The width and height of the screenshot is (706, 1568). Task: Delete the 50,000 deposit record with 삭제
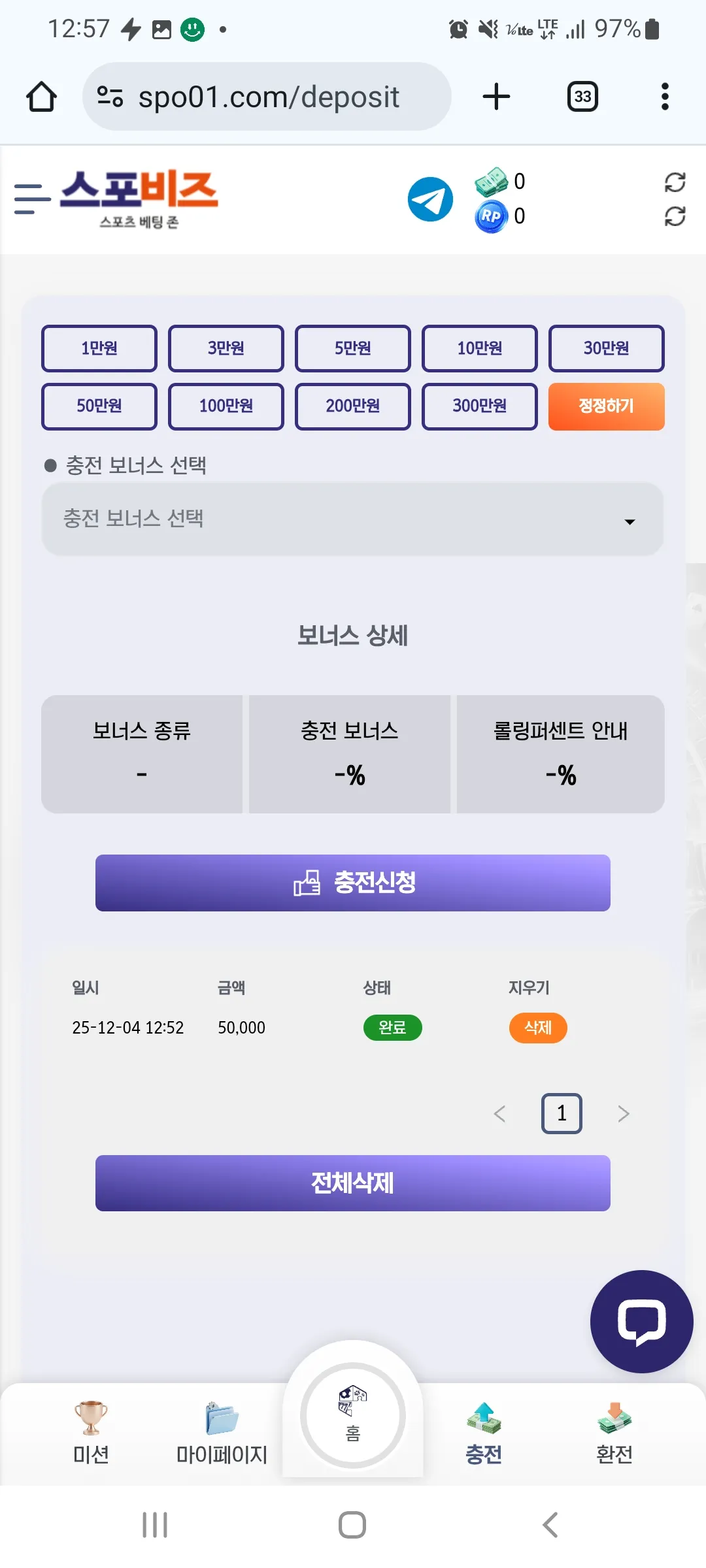pyautogui.click(x=538, y=1028)
